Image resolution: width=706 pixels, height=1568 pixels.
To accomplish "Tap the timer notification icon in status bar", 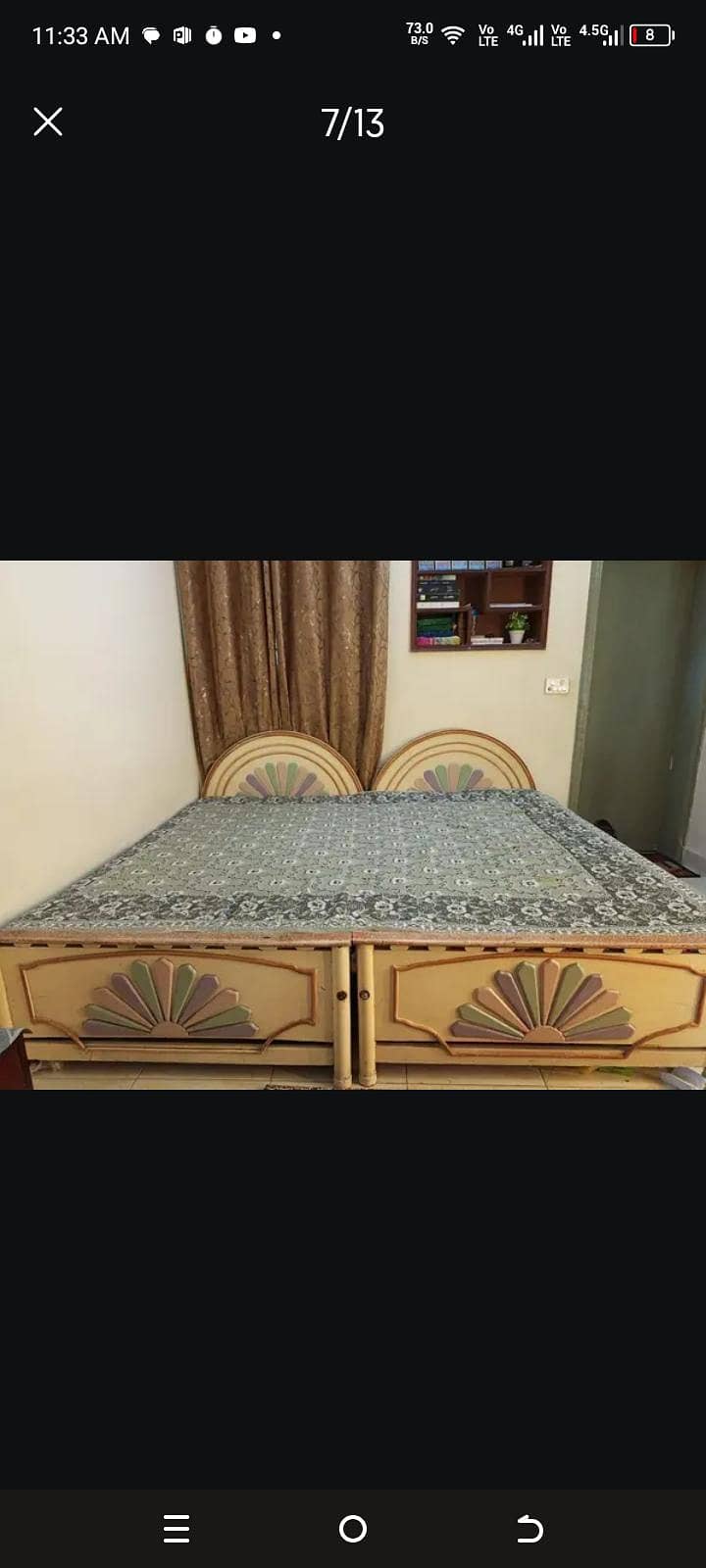I will tap(212, 35).
